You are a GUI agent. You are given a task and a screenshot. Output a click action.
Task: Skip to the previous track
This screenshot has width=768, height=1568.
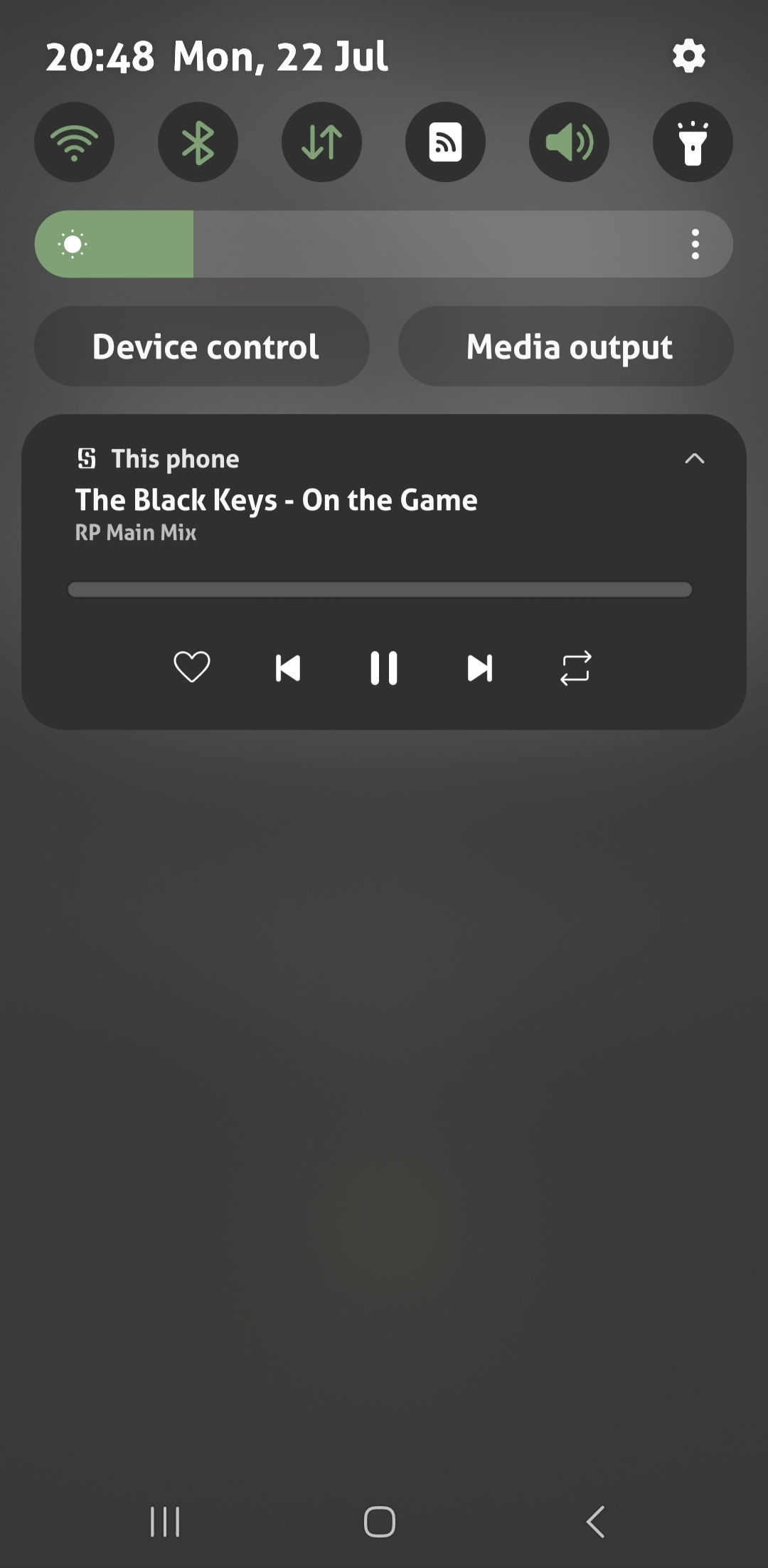coord(288,668)
